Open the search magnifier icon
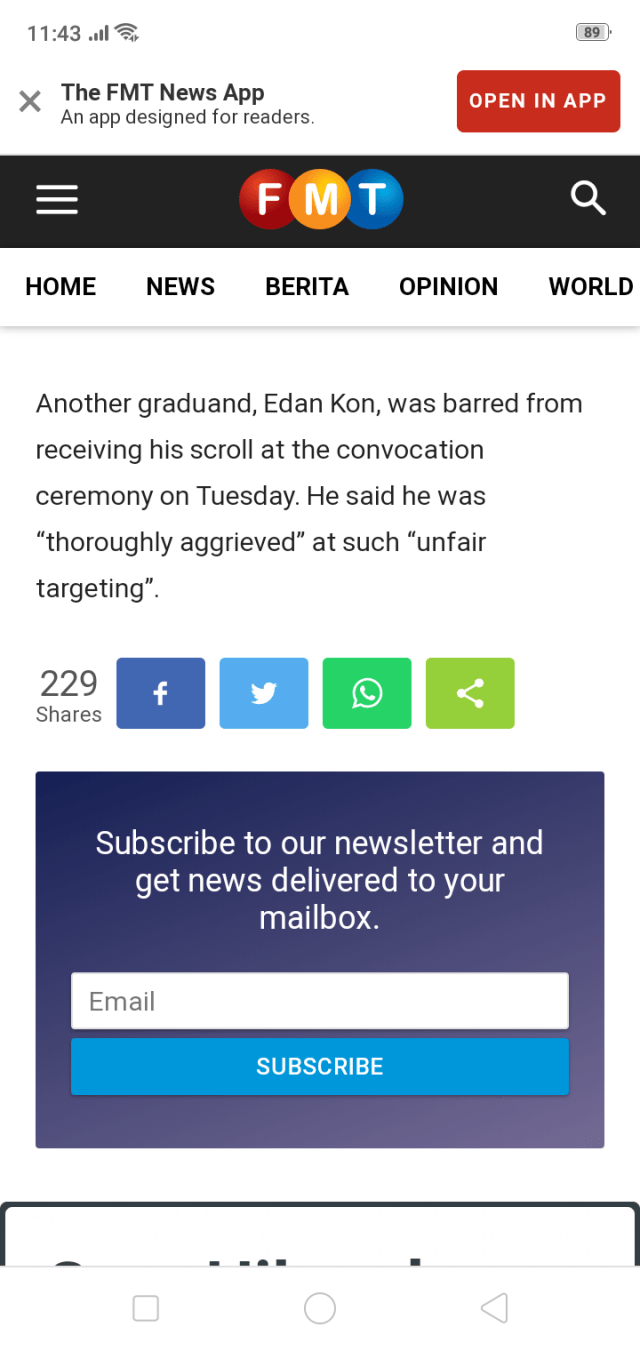 tap(588, 199)
